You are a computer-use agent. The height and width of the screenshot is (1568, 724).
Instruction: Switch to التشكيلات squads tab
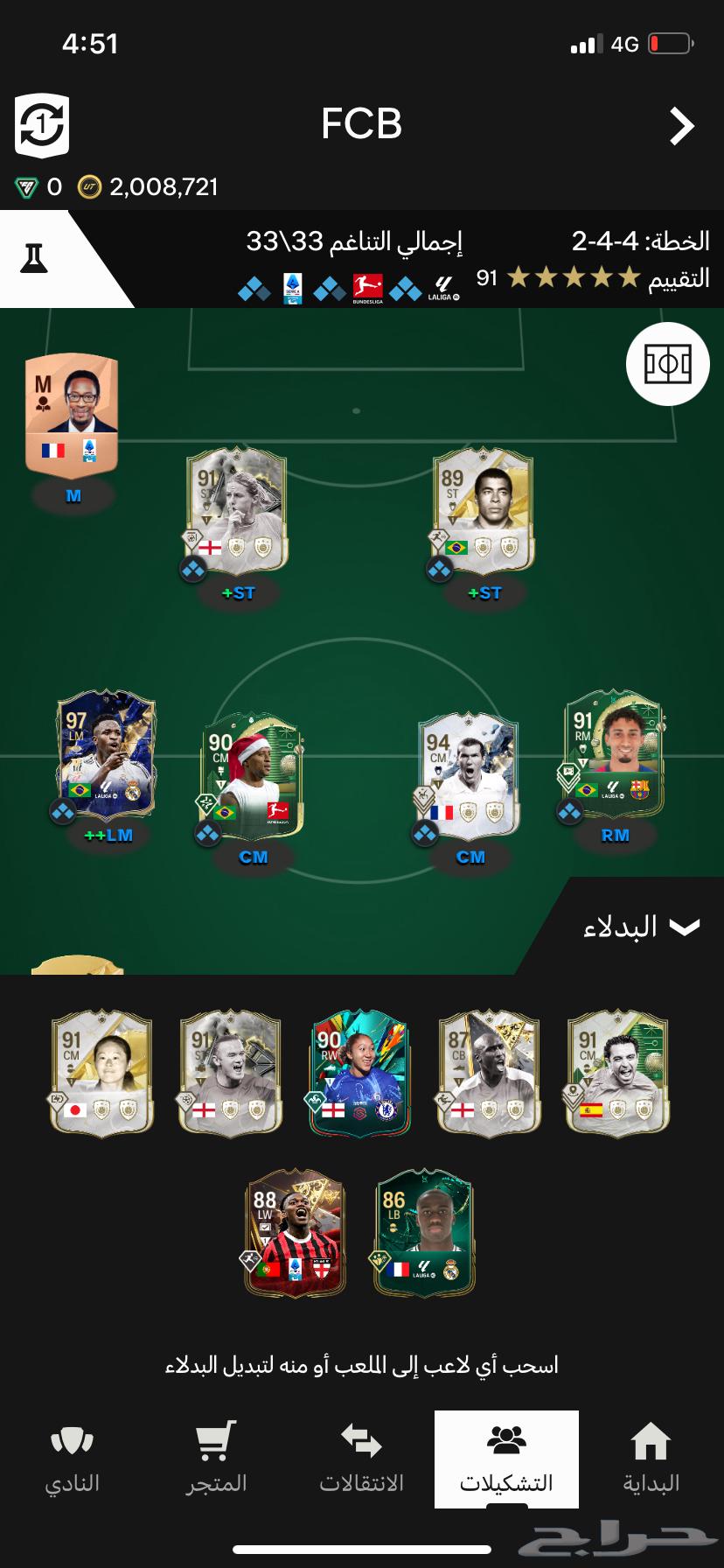click(x=506, y=1459)
